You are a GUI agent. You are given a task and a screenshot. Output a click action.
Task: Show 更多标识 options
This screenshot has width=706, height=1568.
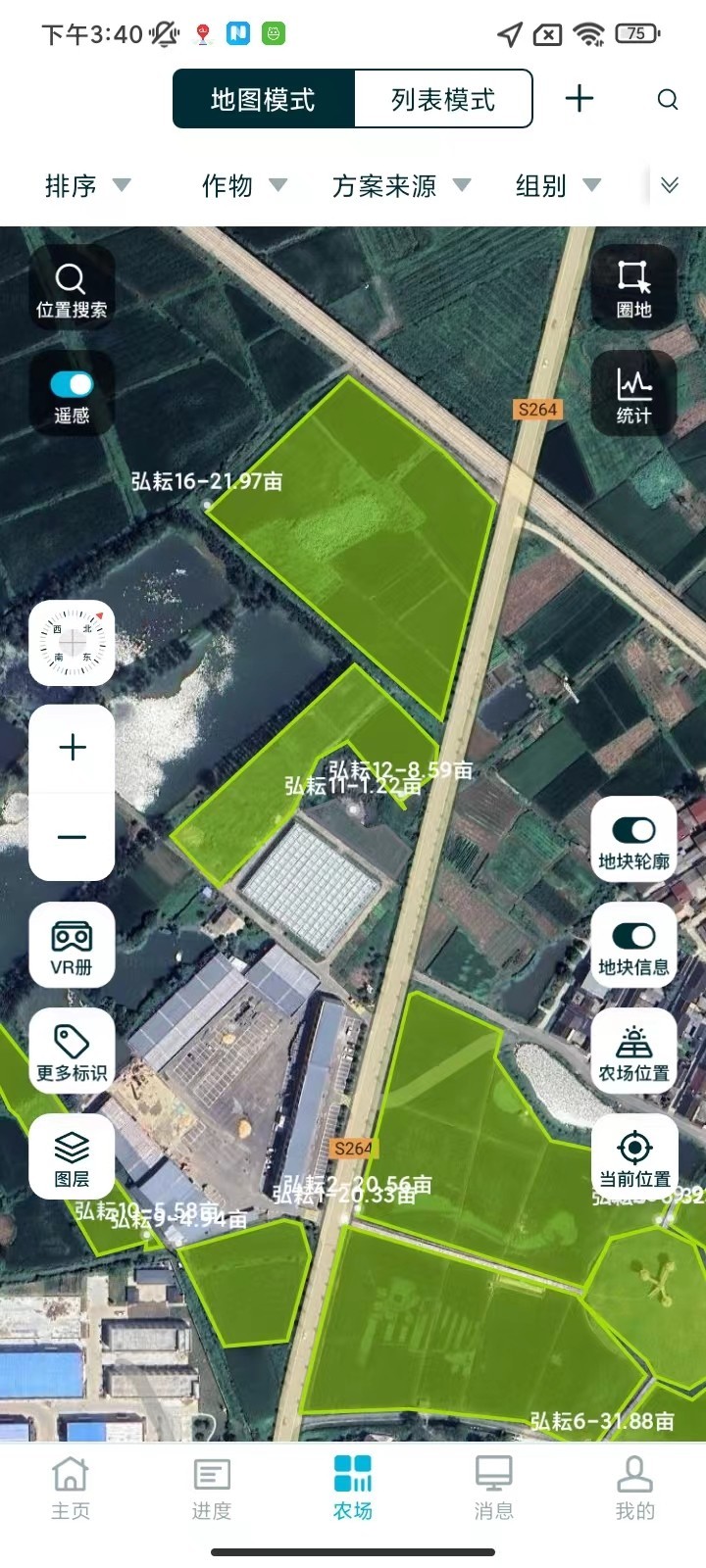click(x=72, y=1053)
